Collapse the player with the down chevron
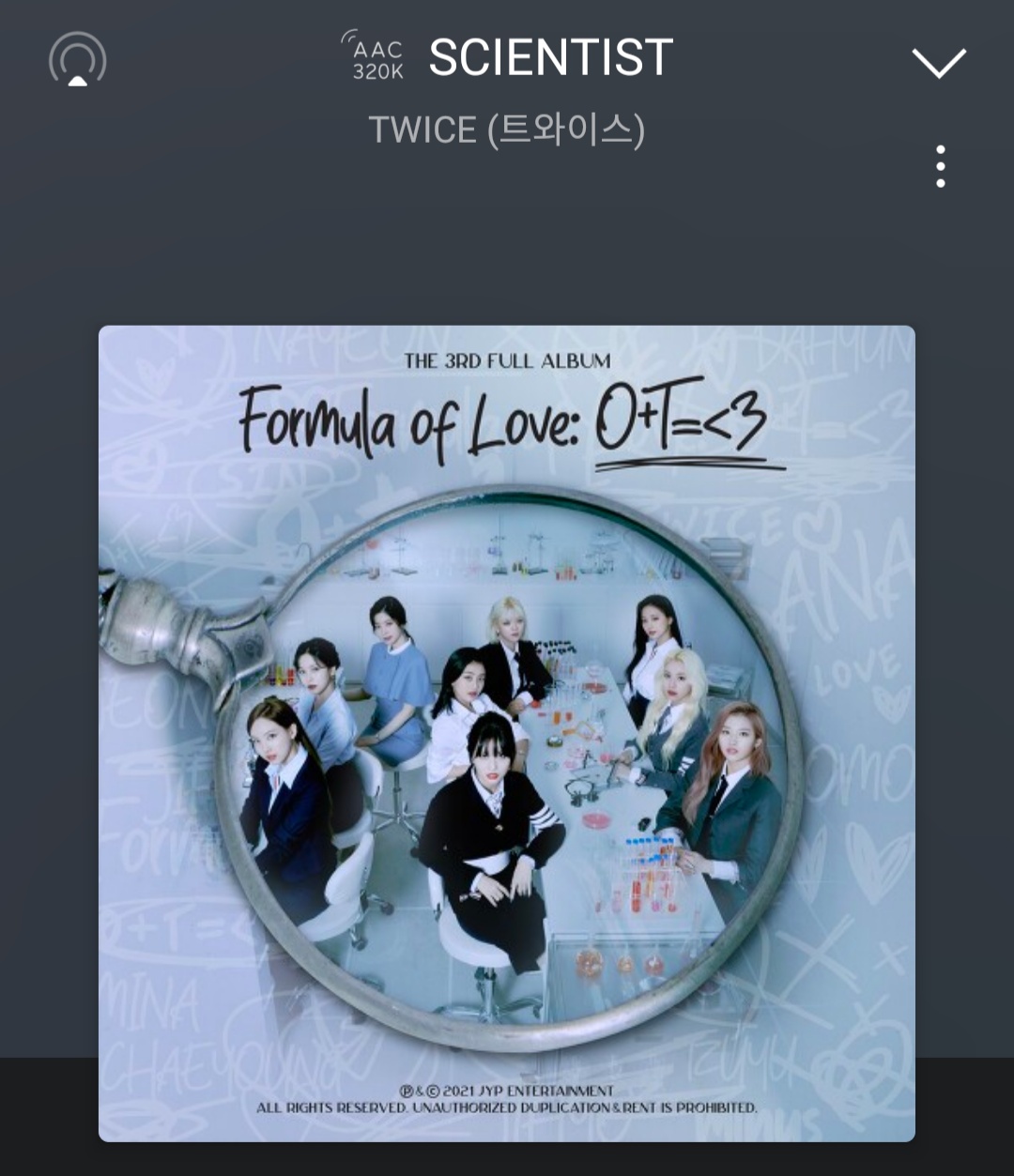Viewport: 1014px width, 1176px height. coord(939,62)
